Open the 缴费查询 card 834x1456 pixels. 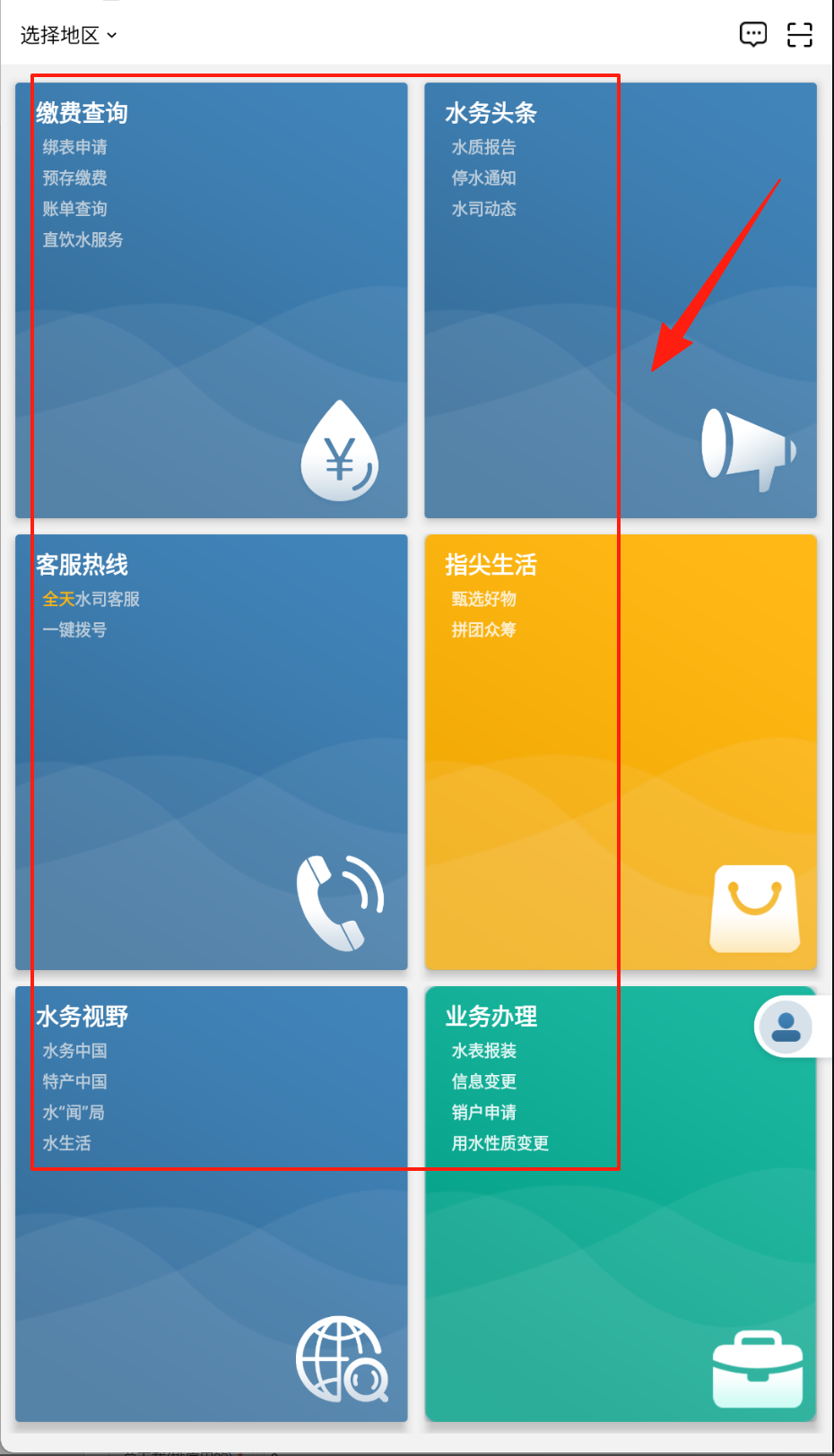point(212,300)
